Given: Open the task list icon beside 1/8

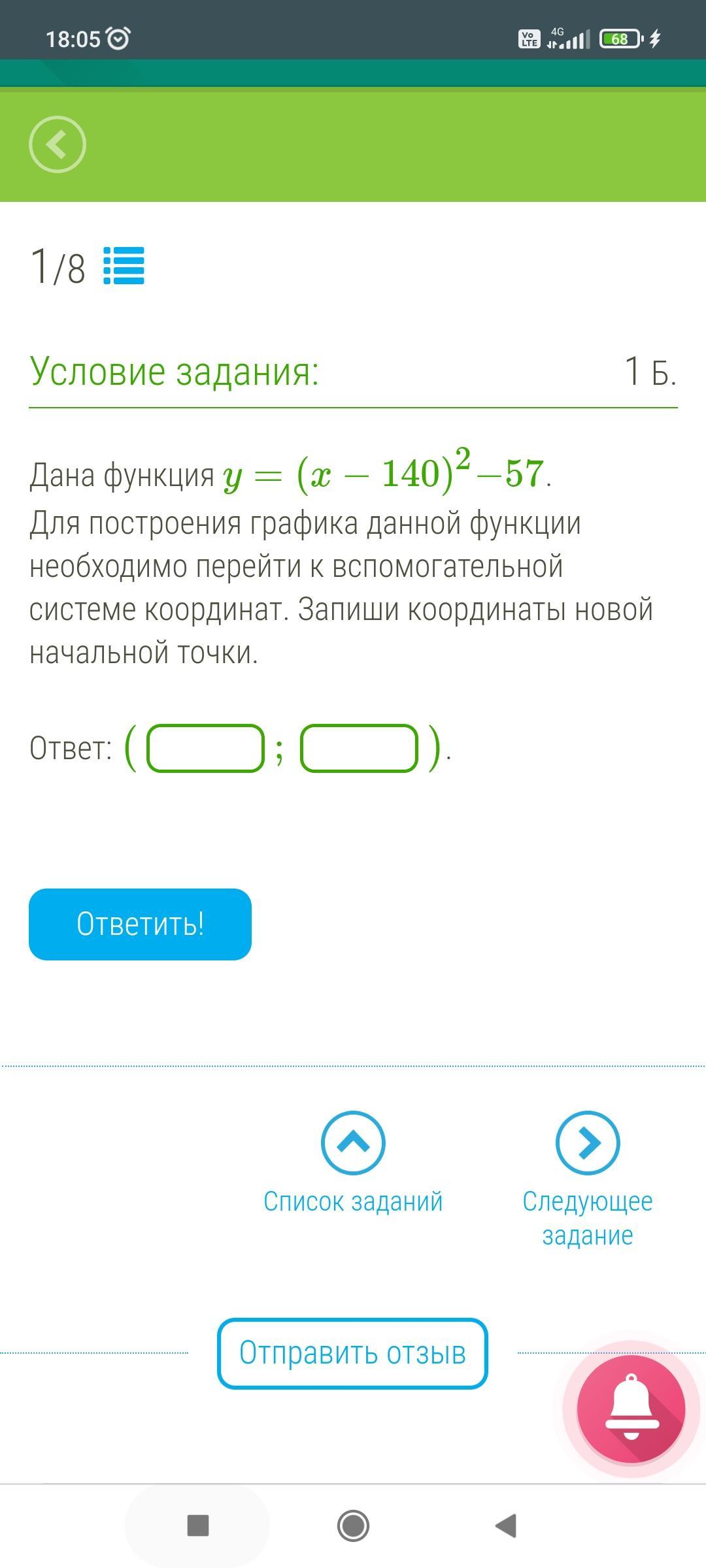Looking at the screenshot, I should pyautogui.click(x=124, y=266).
